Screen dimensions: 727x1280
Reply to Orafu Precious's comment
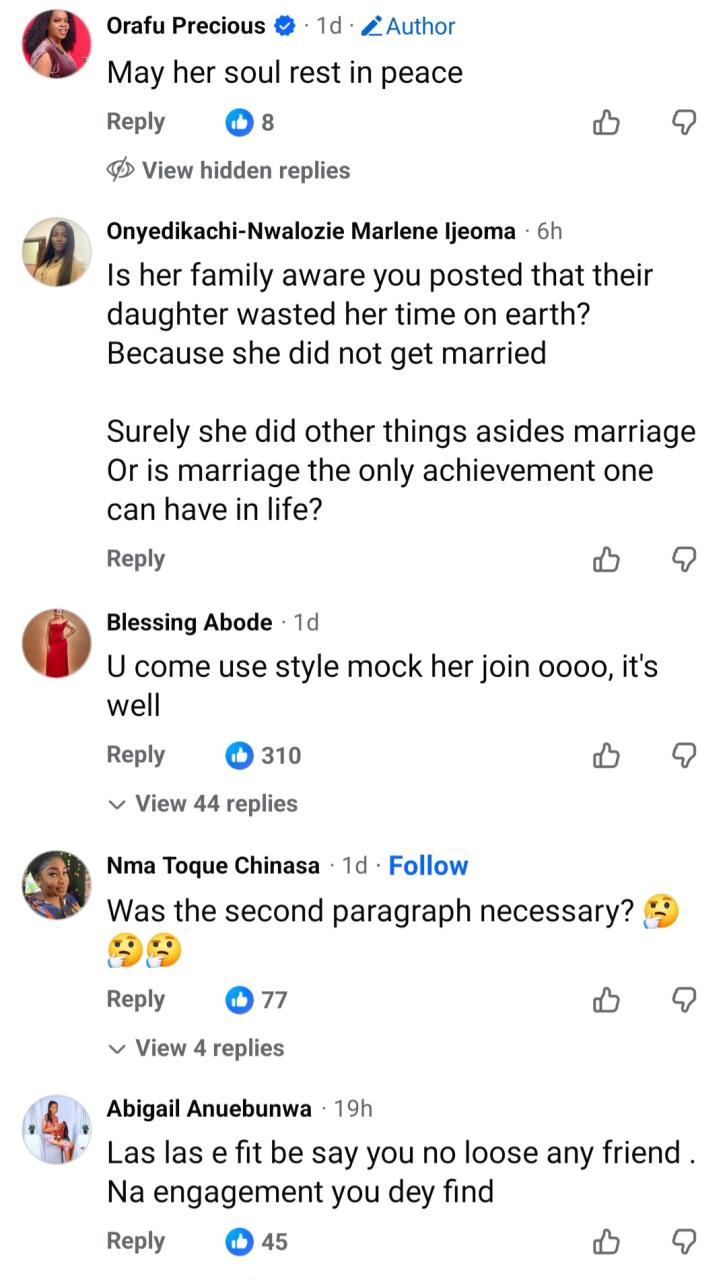(135, 122)
